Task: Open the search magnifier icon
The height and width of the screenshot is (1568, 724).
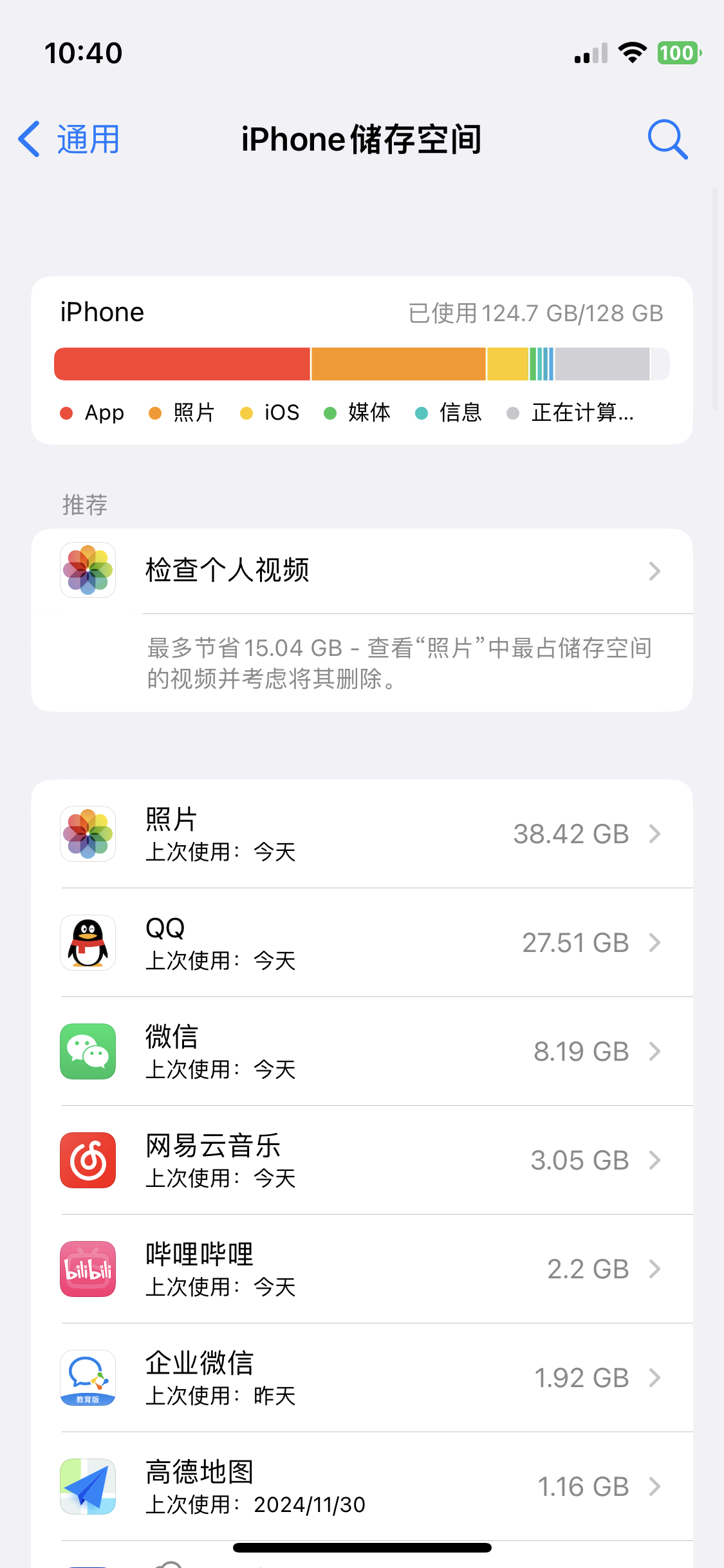Action: coord(667,139)
